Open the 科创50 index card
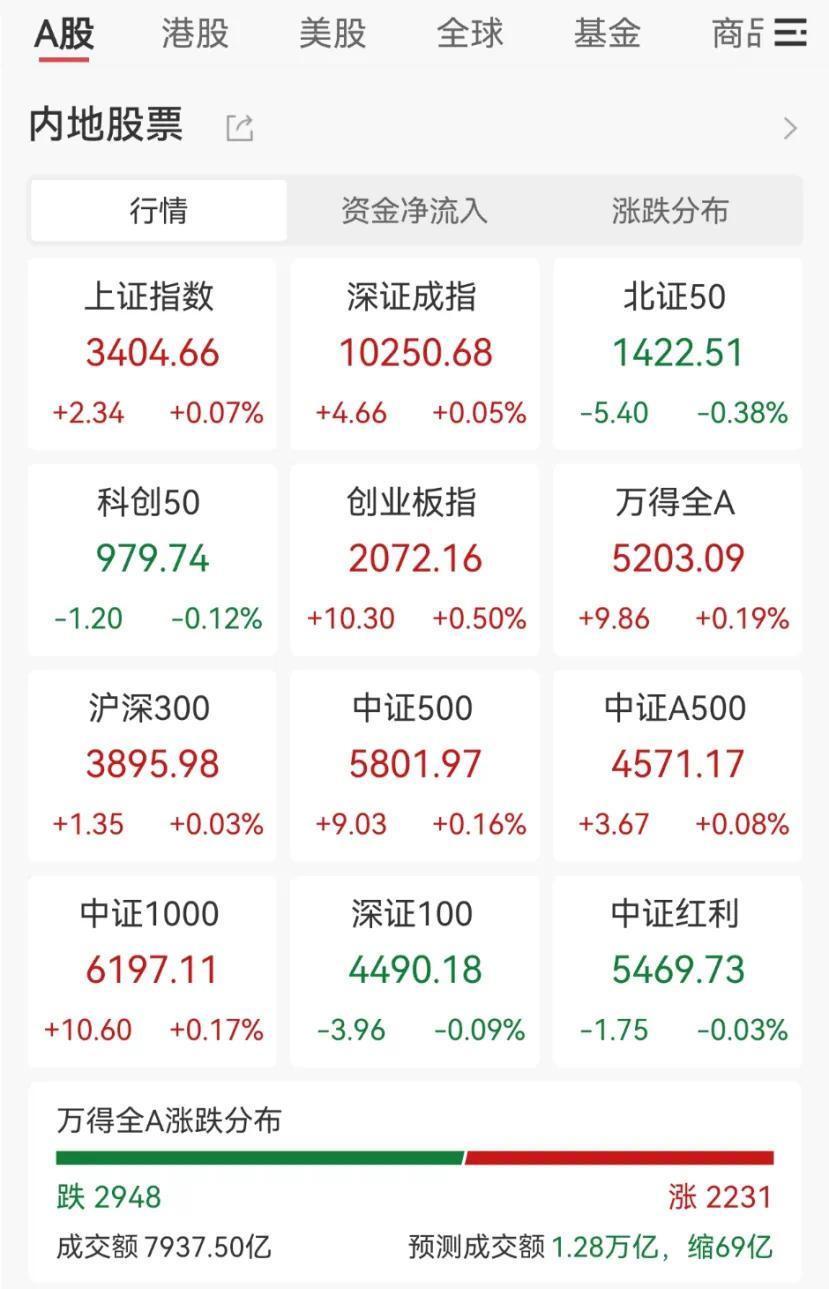 tap(152, 558)
